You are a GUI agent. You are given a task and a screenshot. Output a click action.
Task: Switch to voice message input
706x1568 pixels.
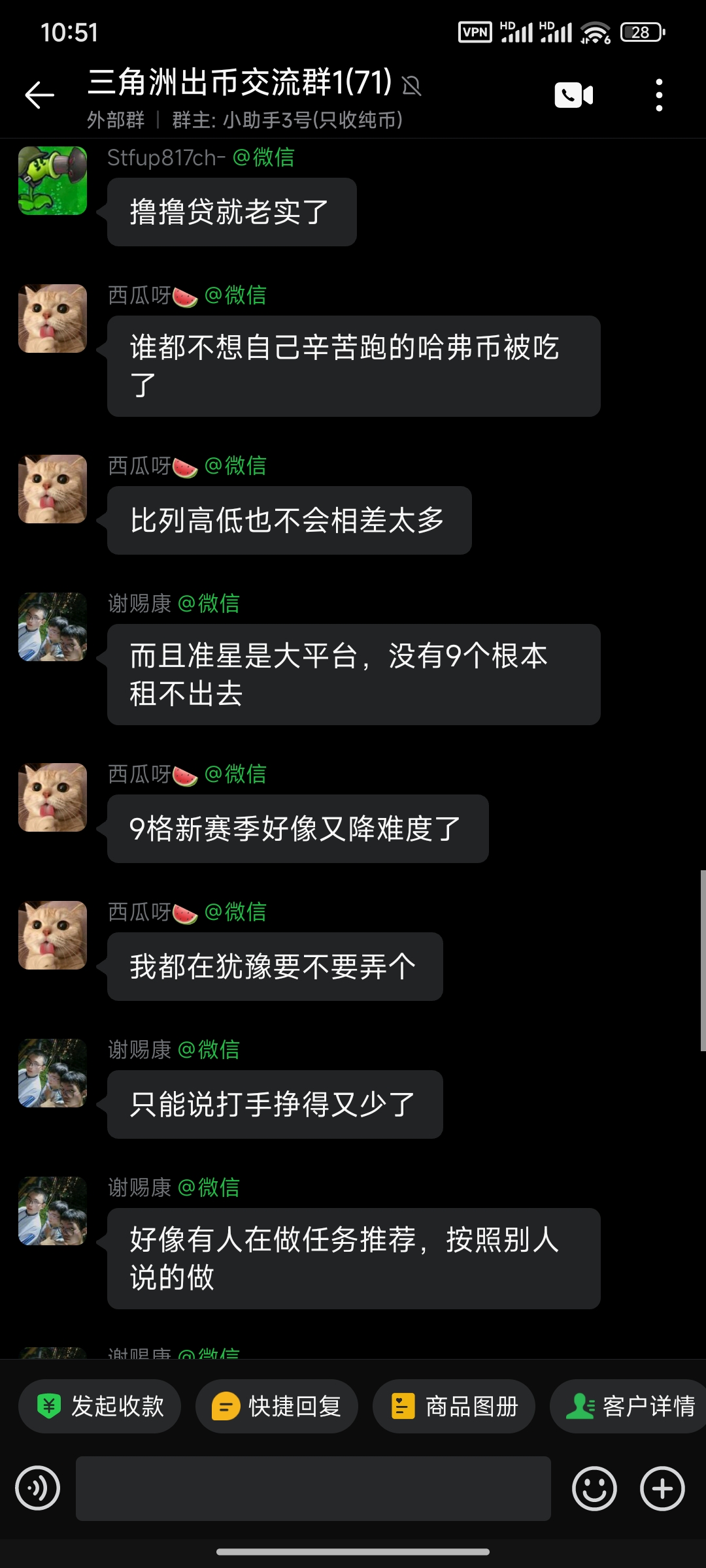click(38, 1488)
